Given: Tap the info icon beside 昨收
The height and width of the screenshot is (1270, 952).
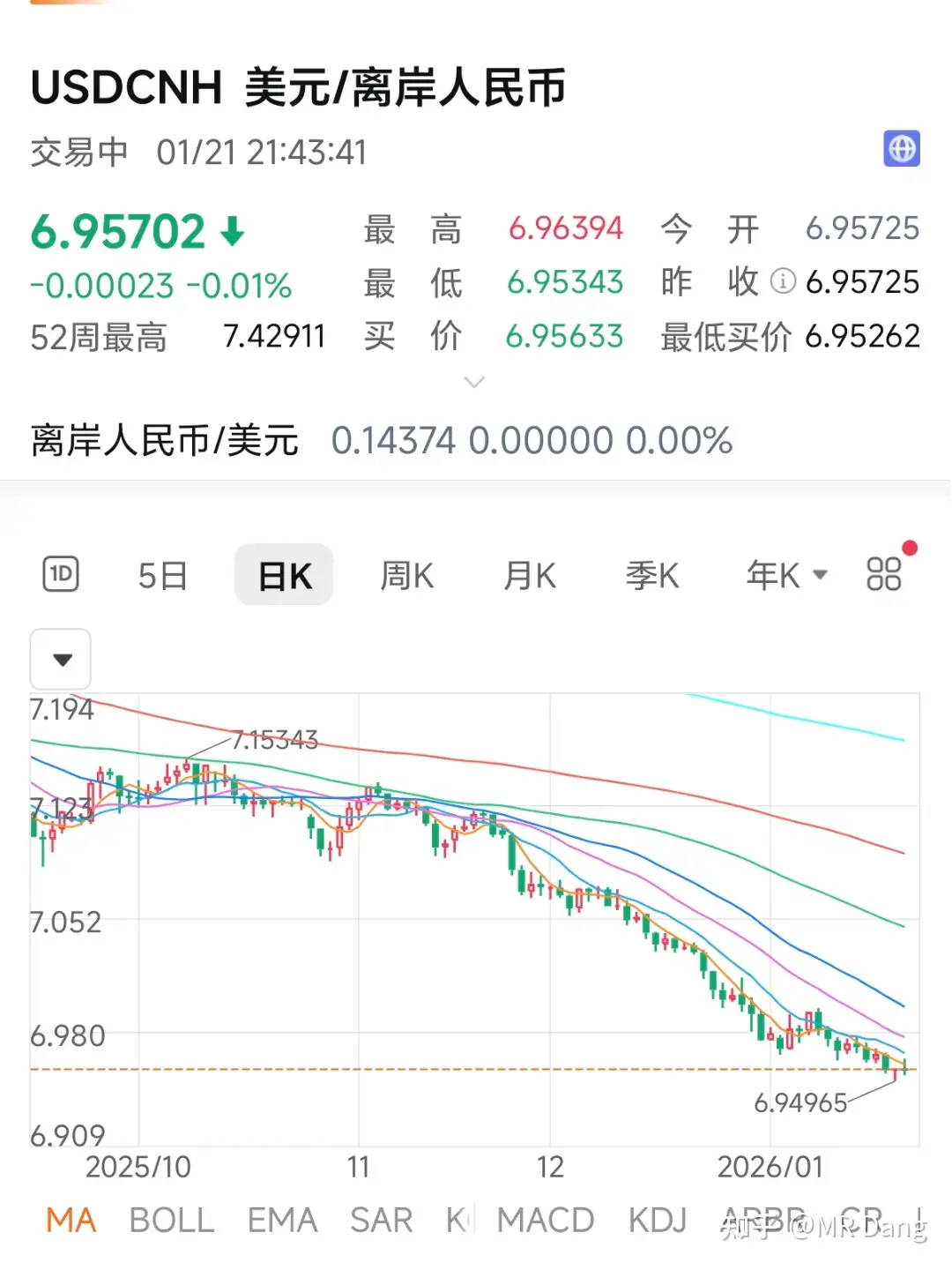Looking at the screenshot, I should click(x=781, y=282).
